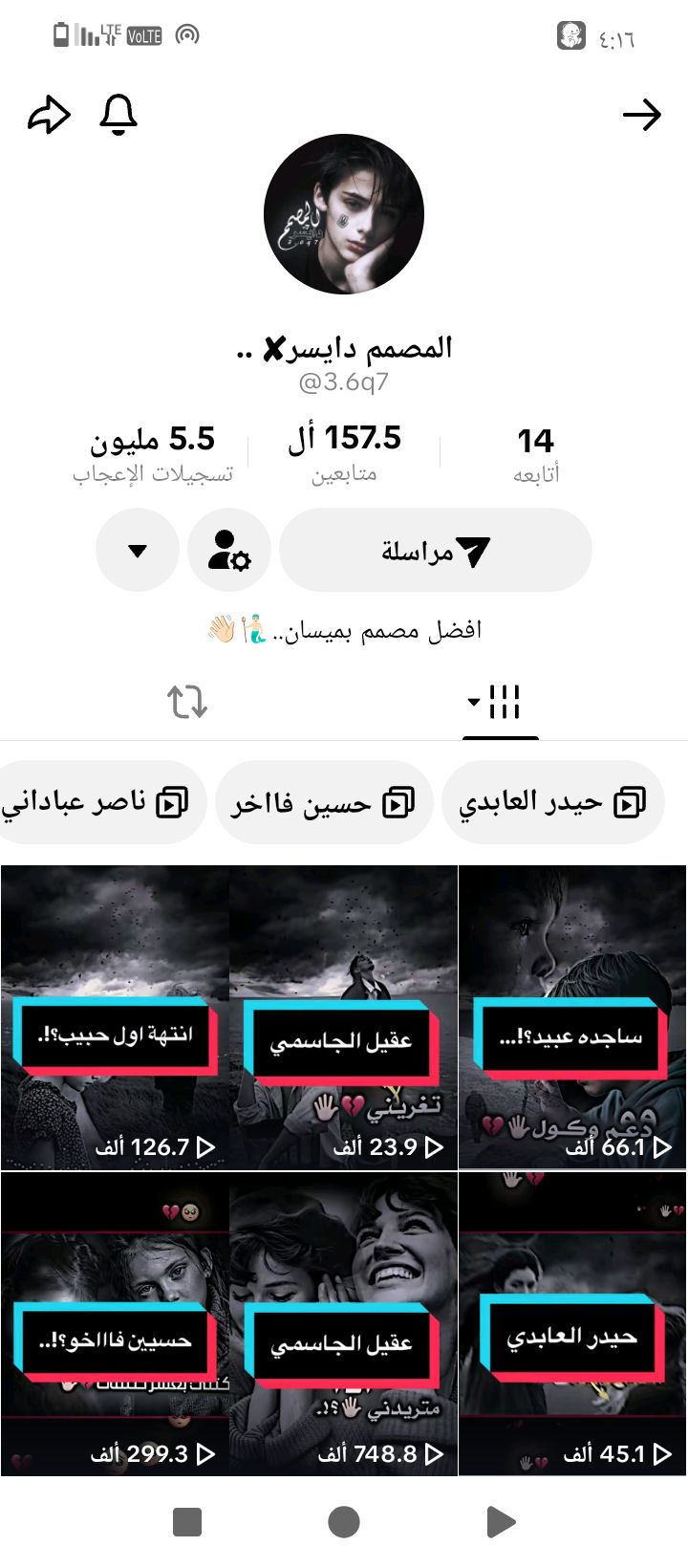Play the ساجده عبيد video

pos(572,1017)
